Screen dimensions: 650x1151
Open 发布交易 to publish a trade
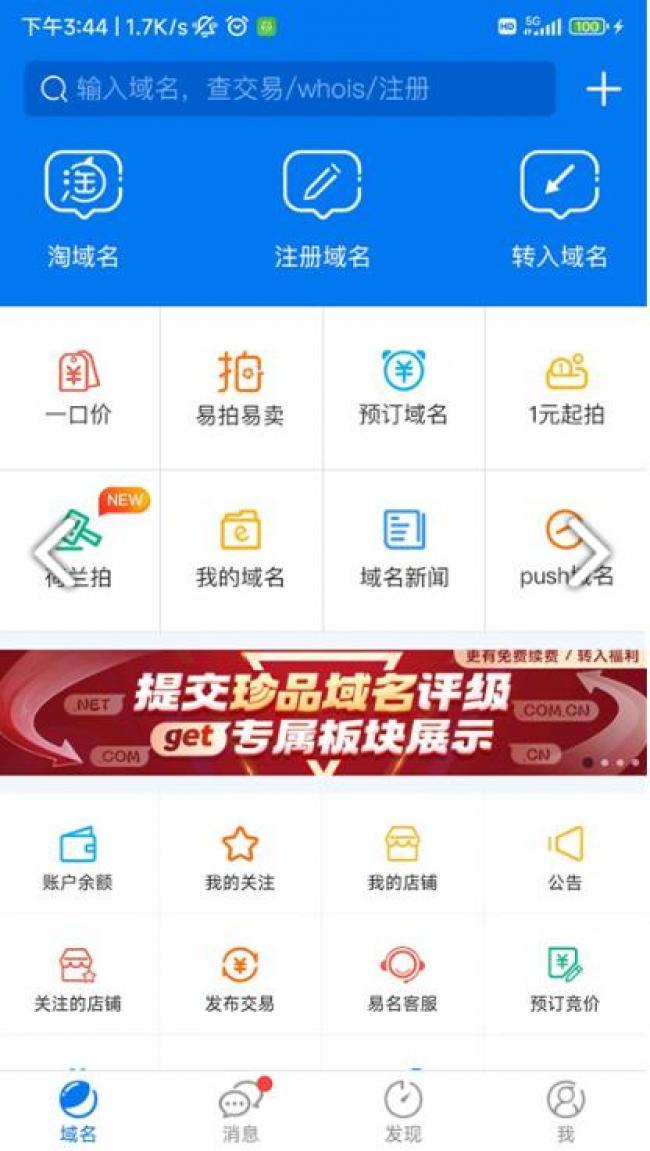(x=240, y=978)
